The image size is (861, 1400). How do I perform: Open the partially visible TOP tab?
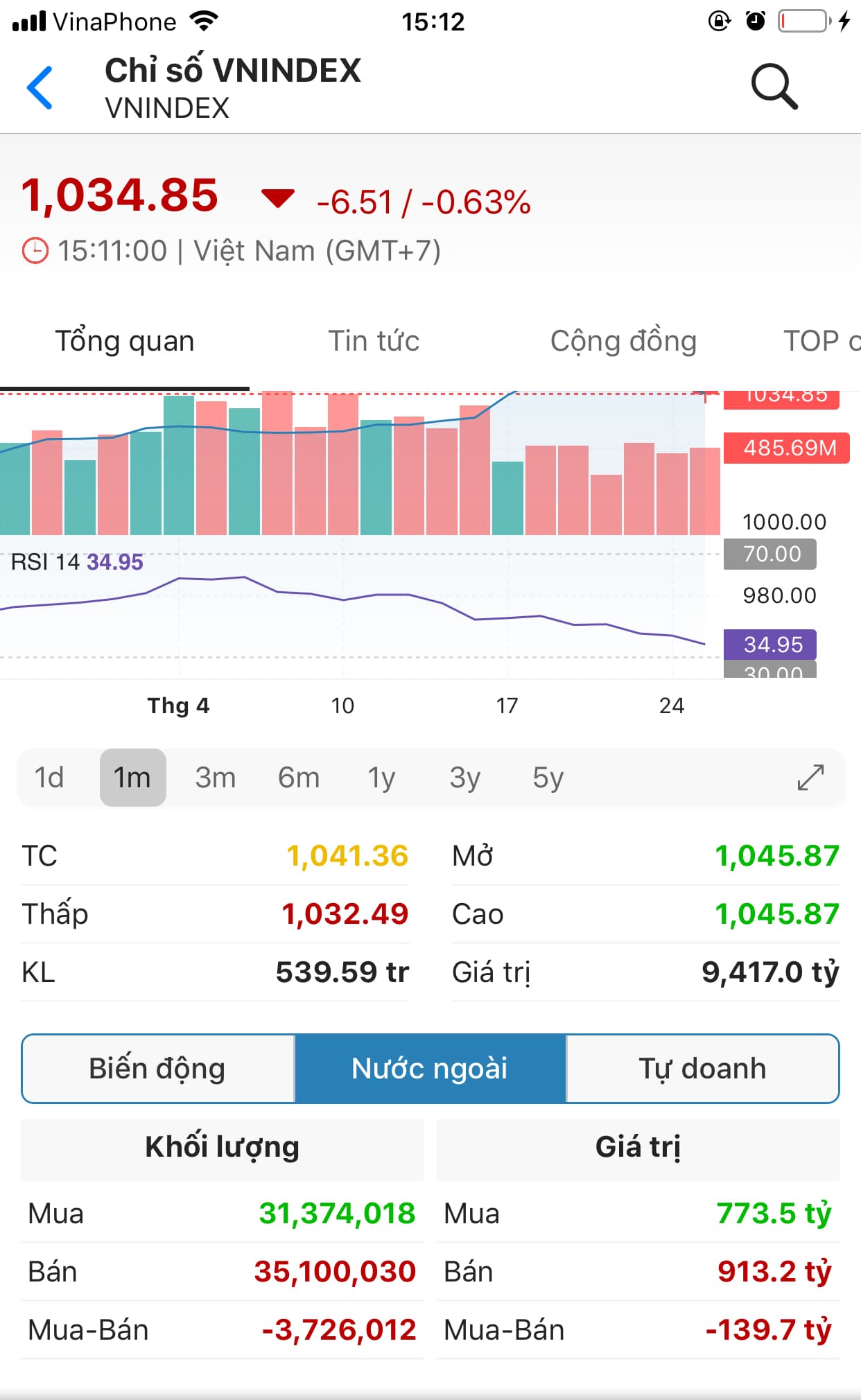[x=821, y=342]
